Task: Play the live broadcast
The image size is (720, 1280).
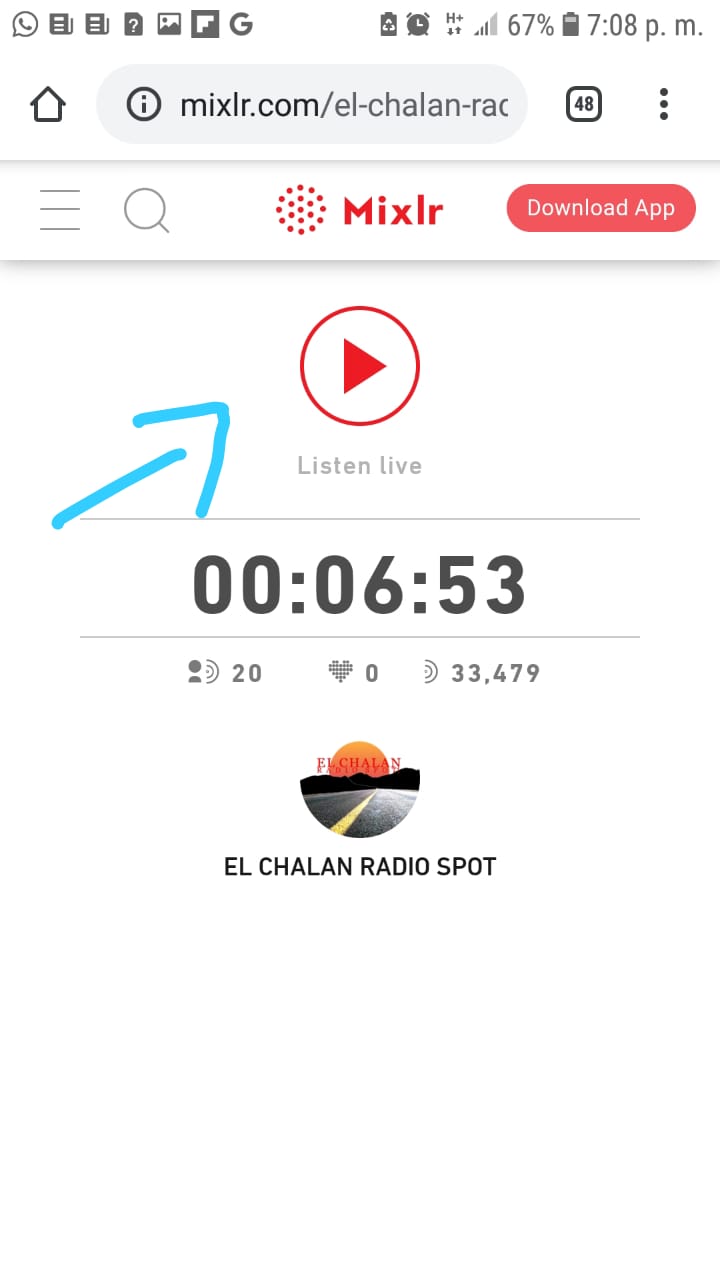Action: pyautogui.click(x=360, y=367)
